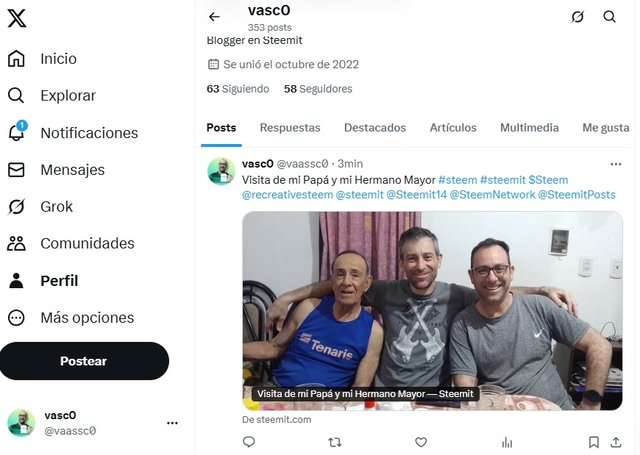640x455 pixels.
Task: Open Mensajes
Action: pyautogui.click(x=71, y=170)
